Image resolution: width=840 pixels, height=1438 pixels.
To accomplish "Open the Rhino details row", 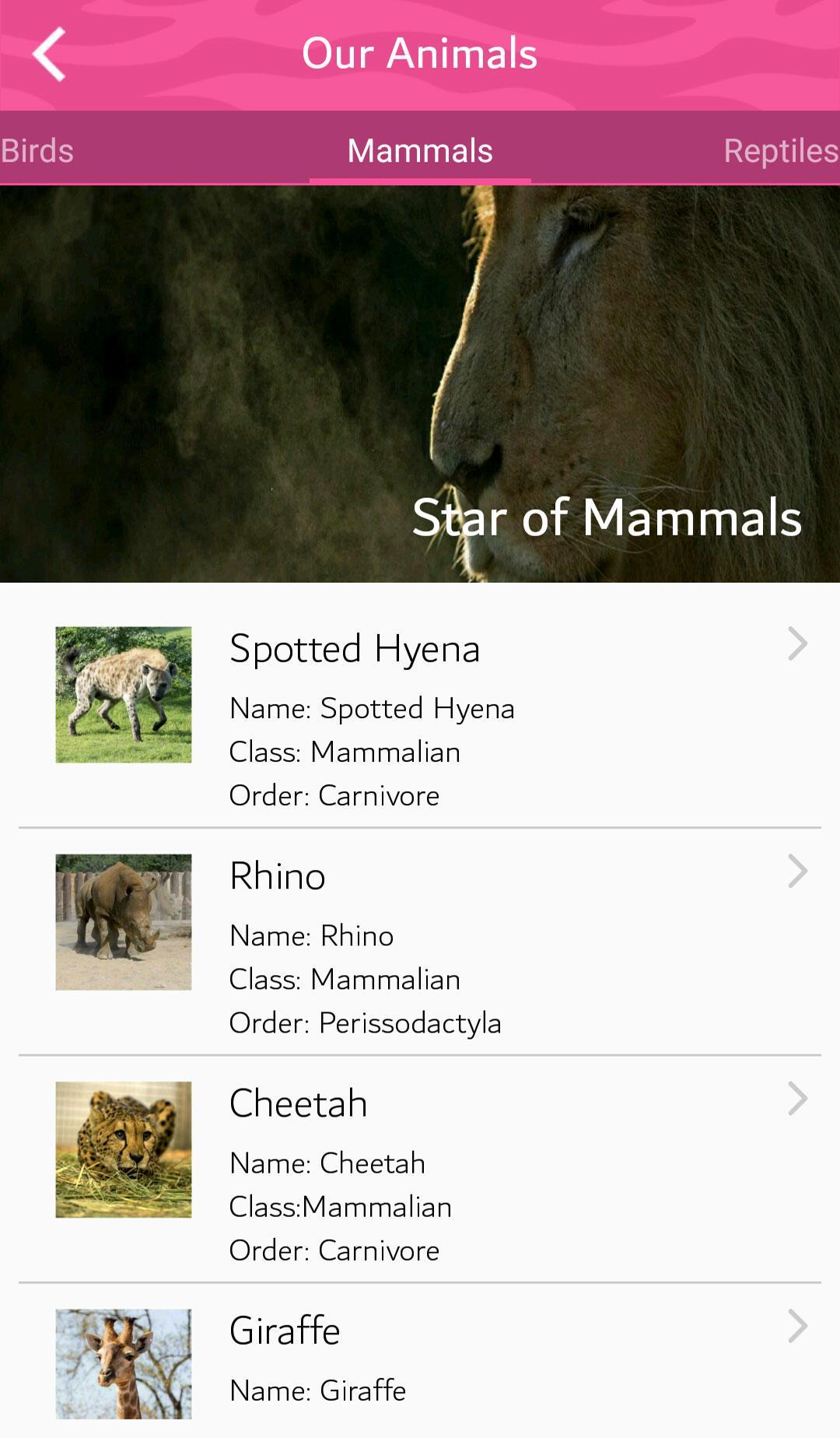I will tap(420, 943).
